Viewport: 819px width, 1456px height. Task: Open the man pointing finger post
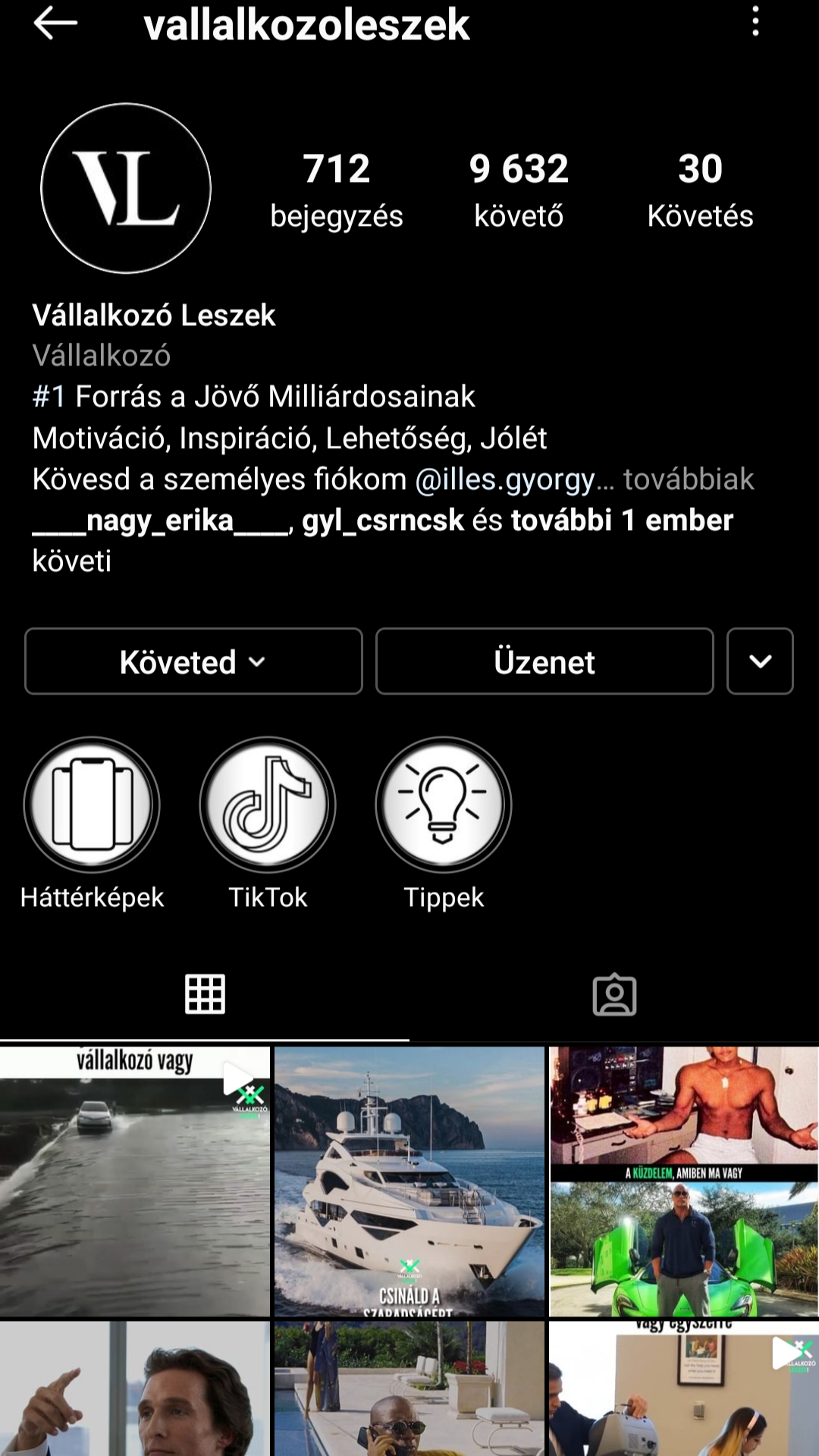click(x=135, y=1389)
